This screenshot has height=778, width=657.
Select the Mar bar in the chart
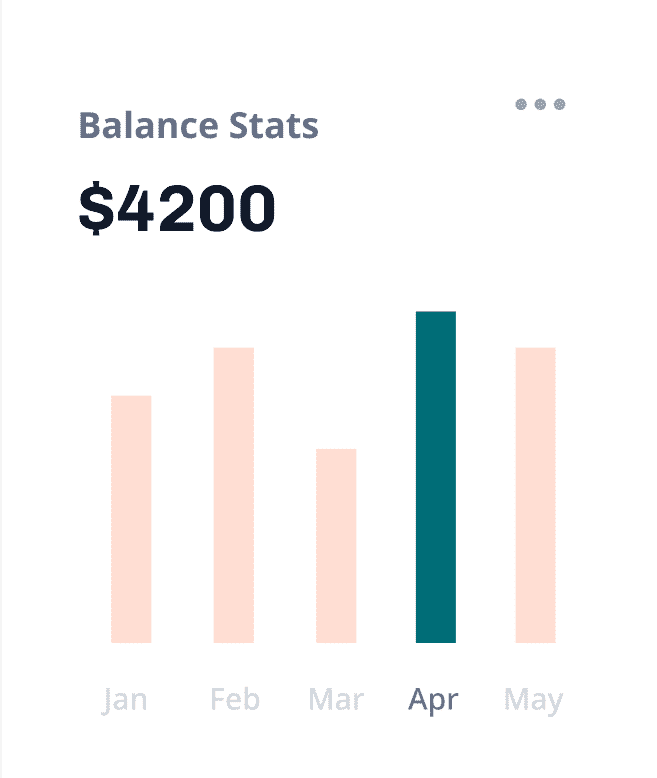point(336,546)
